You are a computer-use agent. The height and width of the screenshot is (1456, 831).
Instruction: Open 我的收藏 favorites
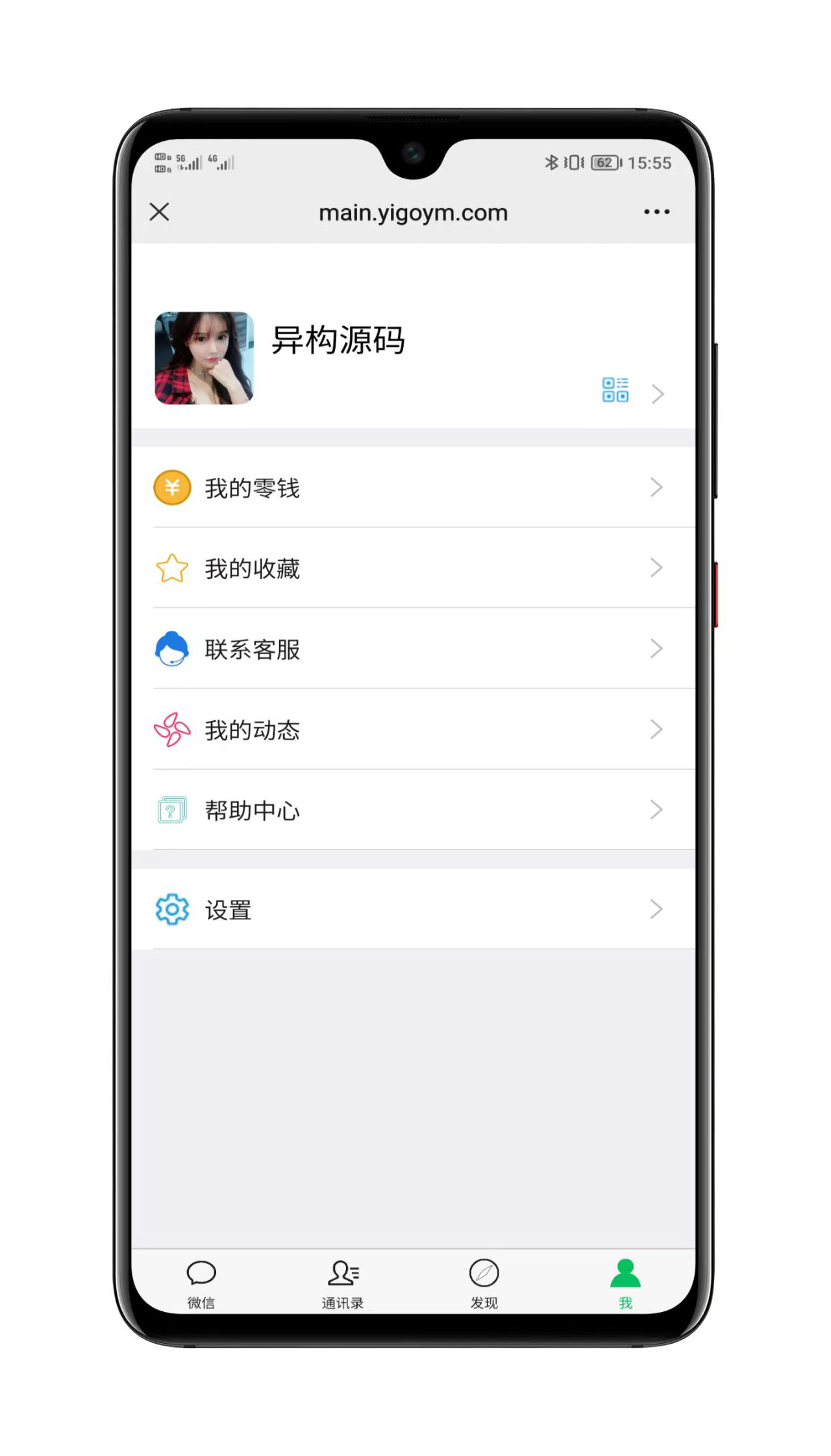coord(413,568)
